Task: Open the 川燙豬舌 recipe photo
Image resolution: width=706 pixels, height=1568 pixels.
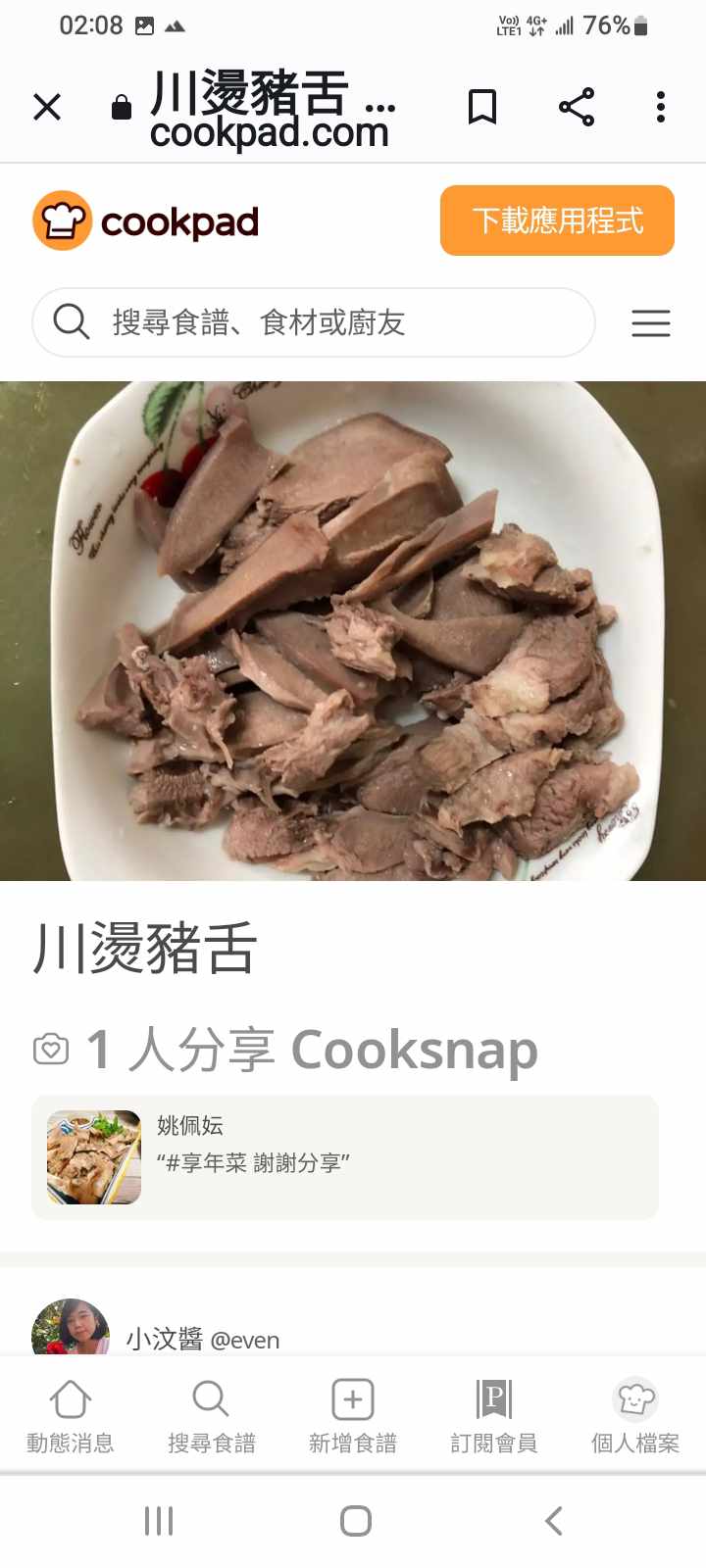Action: tap(353, 630)
